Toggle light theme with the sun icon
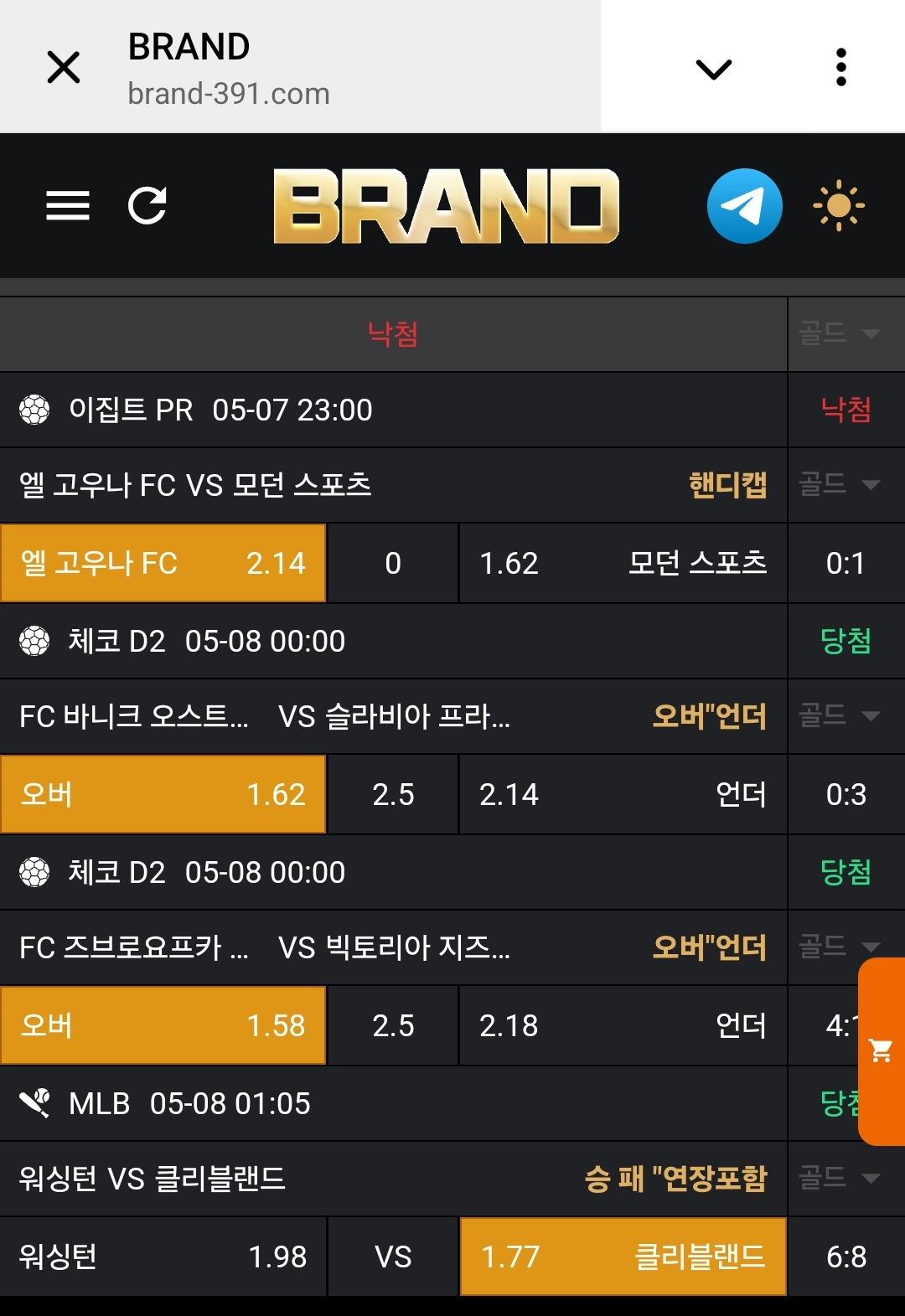 [x=838, y=205]
